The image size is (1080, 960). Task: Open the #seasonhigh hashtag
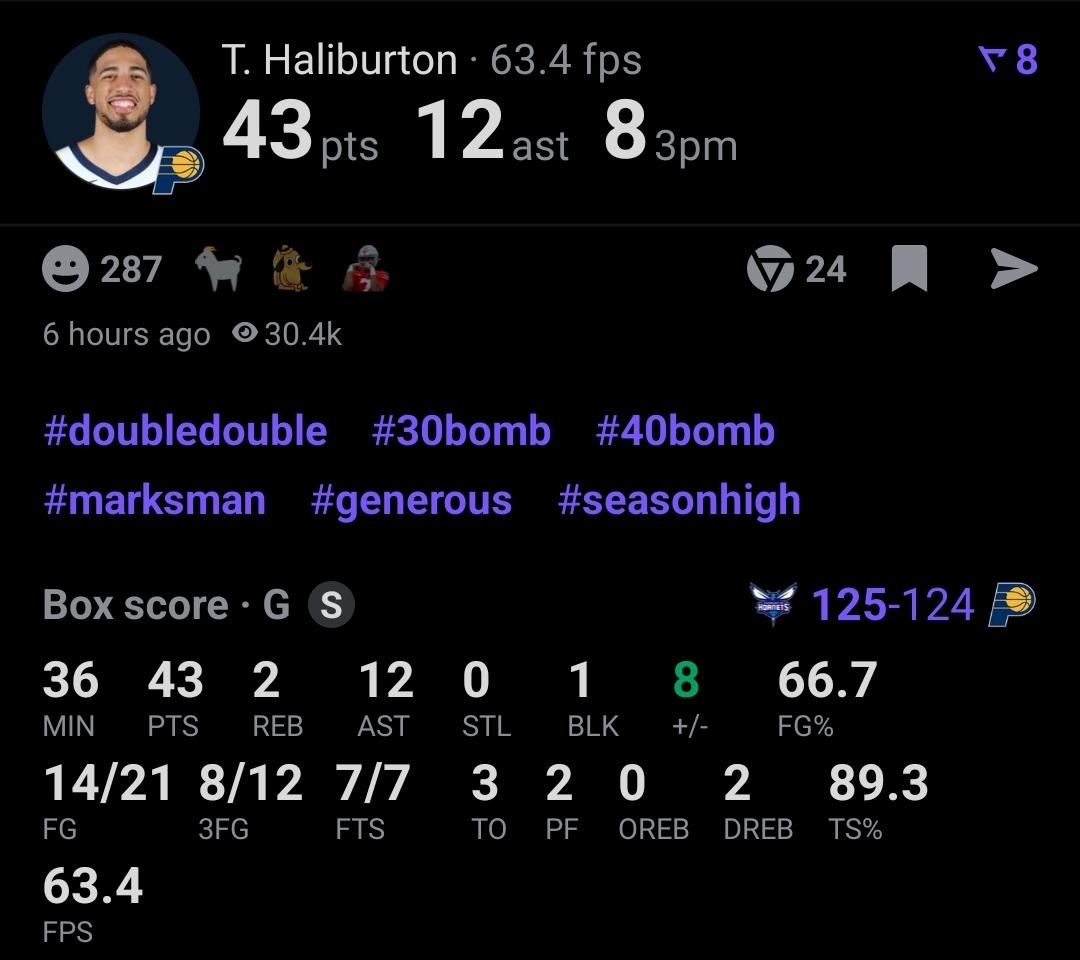pos(679,499)
